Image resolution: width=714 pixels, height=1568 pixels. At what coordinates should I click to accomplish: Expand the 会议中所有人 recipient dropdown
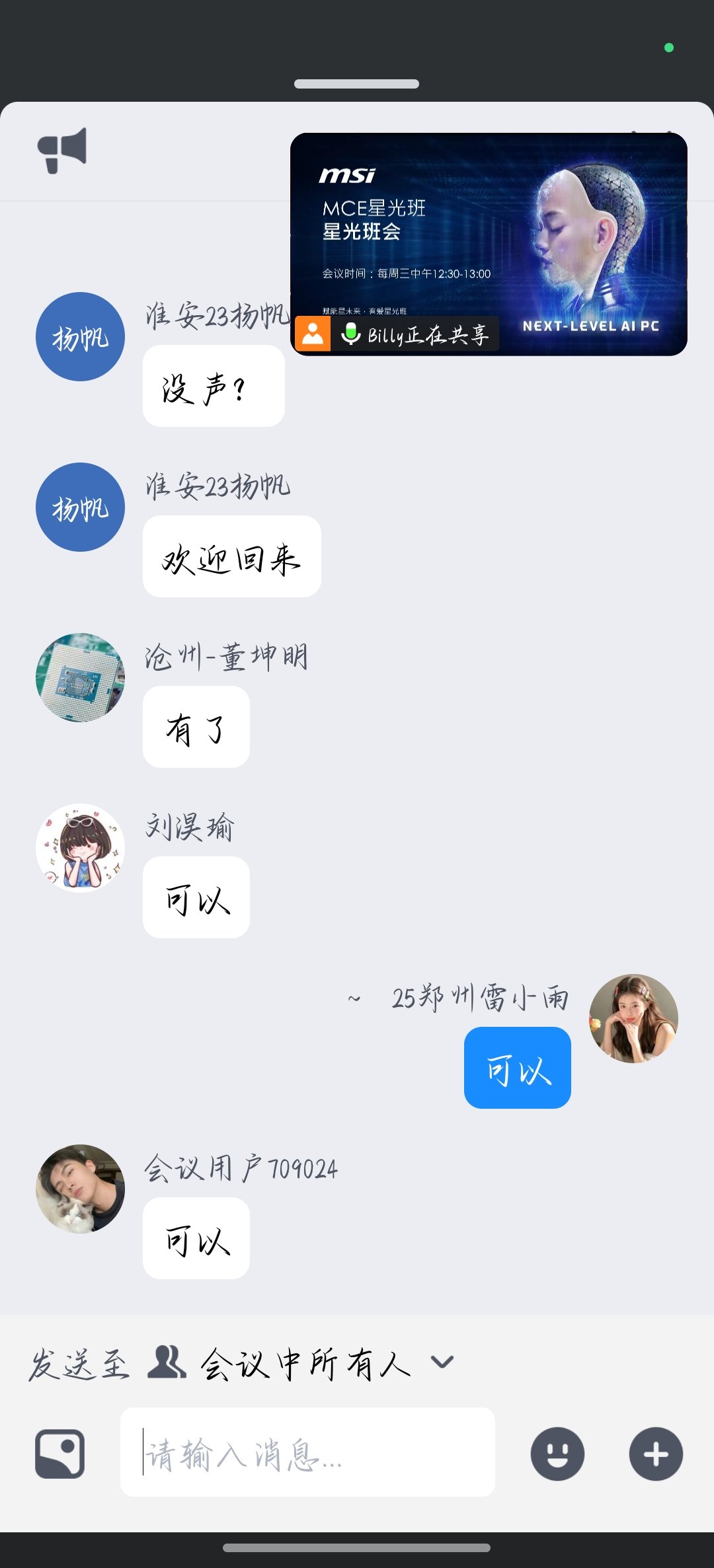point(442,1361)
